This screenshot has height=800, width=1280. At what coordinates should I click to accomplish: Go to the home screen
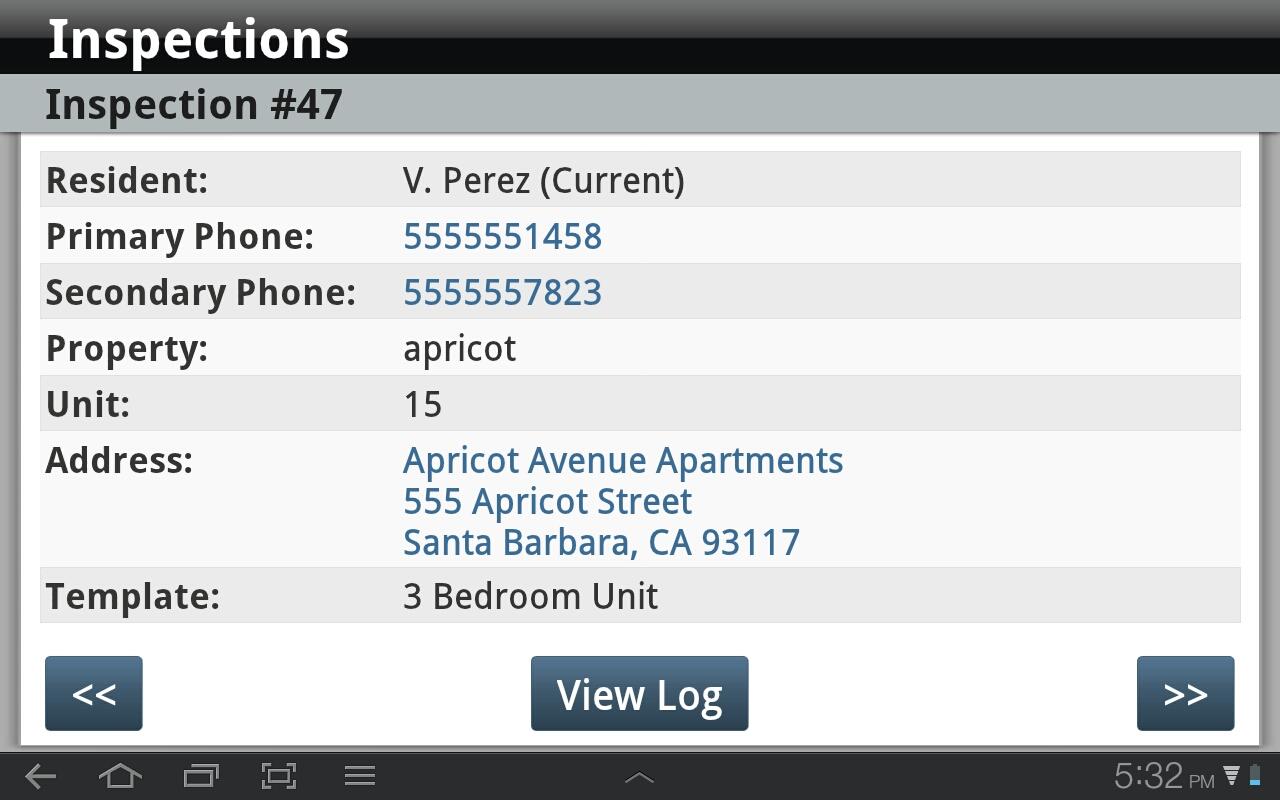click(x=120, y=776)
